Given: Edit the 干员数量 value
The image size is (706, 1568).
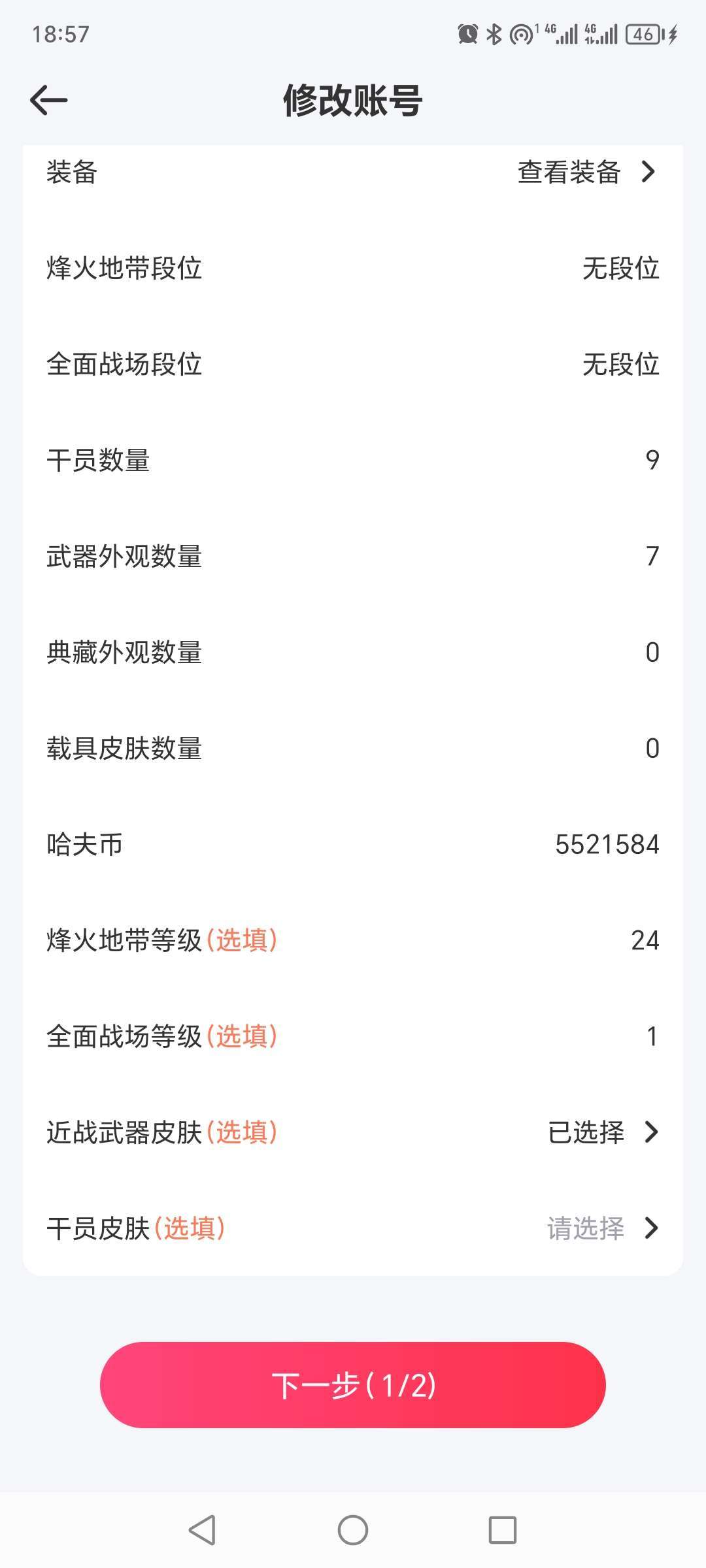Looking at the screenshot, I should tap(353, 461).
